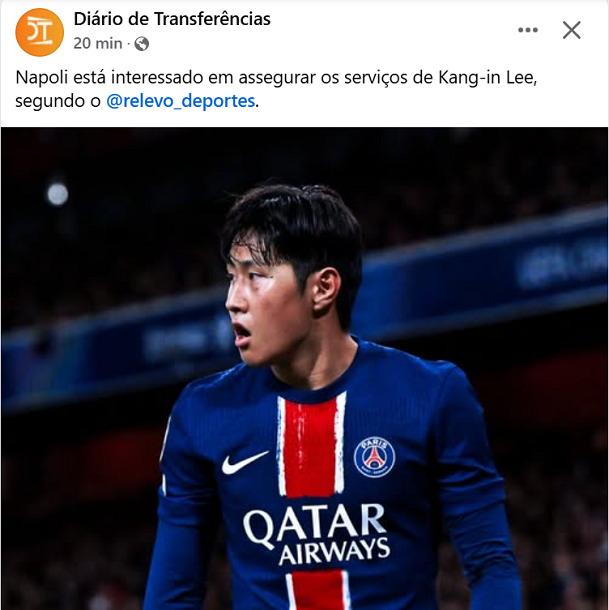Screen dimensions: 609x610
Task: Open the @relevo_deportes mention link
Action: coord(180,101)
